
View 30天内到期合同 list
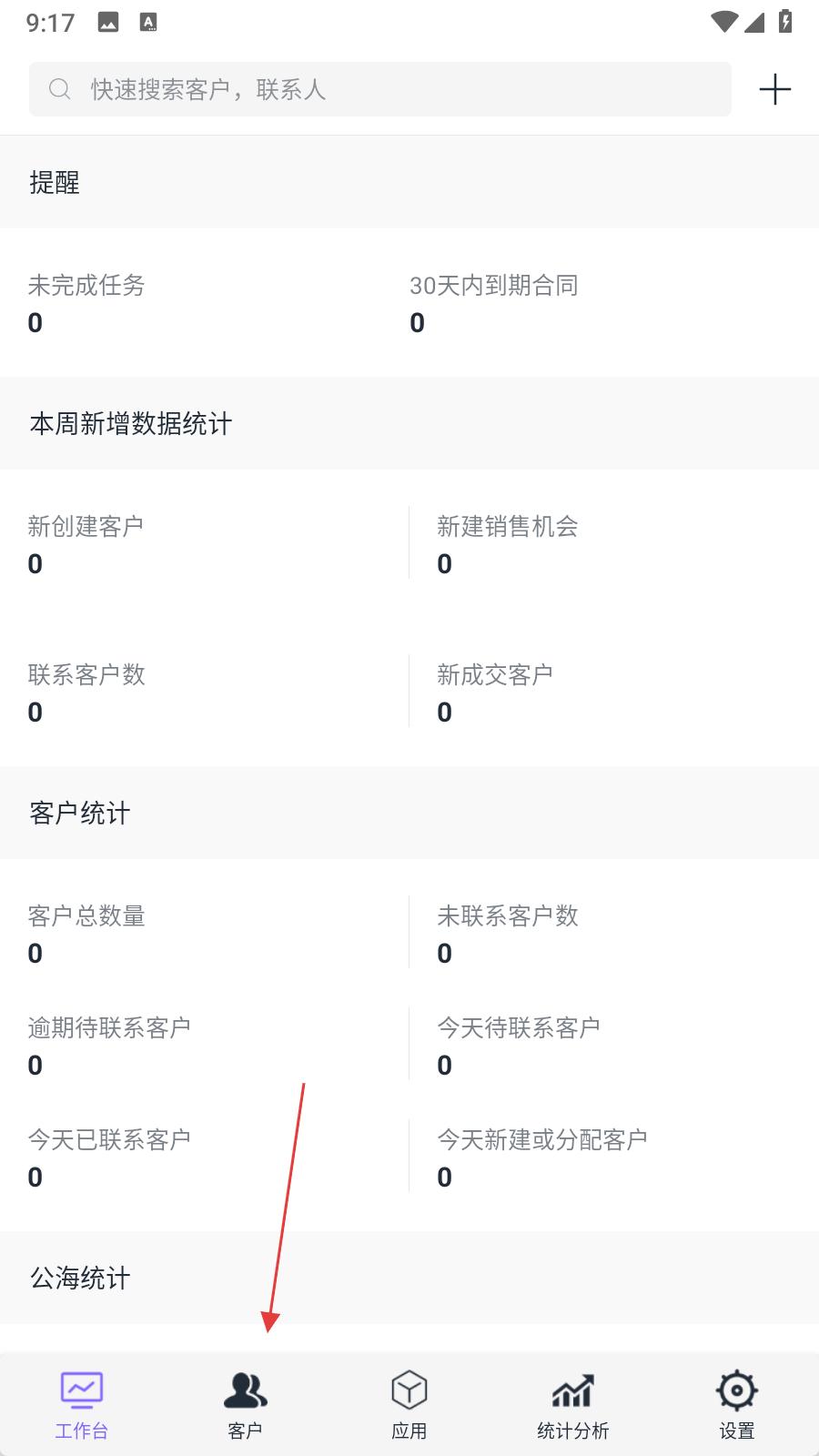coord(614,303)
